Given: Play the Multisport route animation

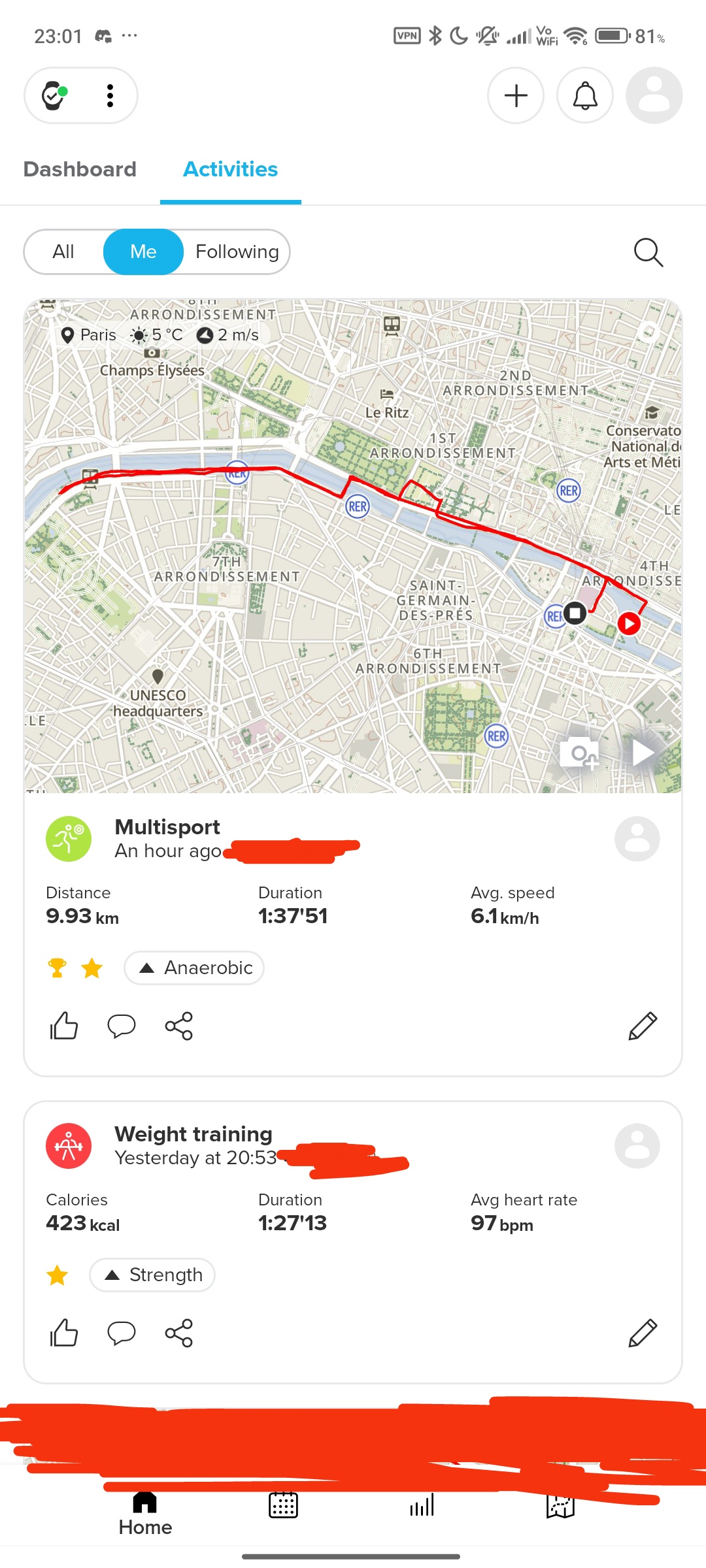Looking at the screenshot, I should pyautogui.click(x=643, y=753).
